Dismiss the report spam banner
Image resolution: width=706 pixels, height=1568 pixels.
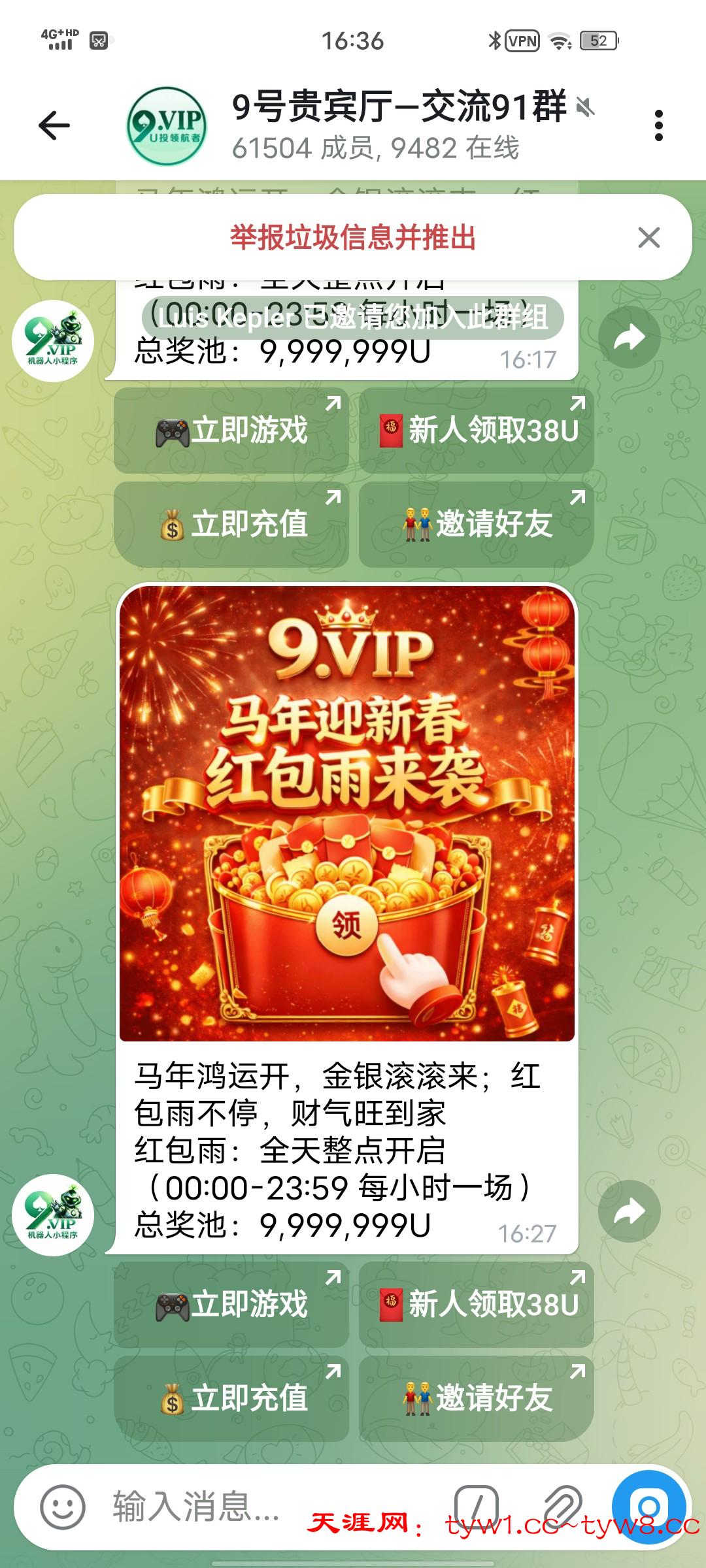[648, 237]
